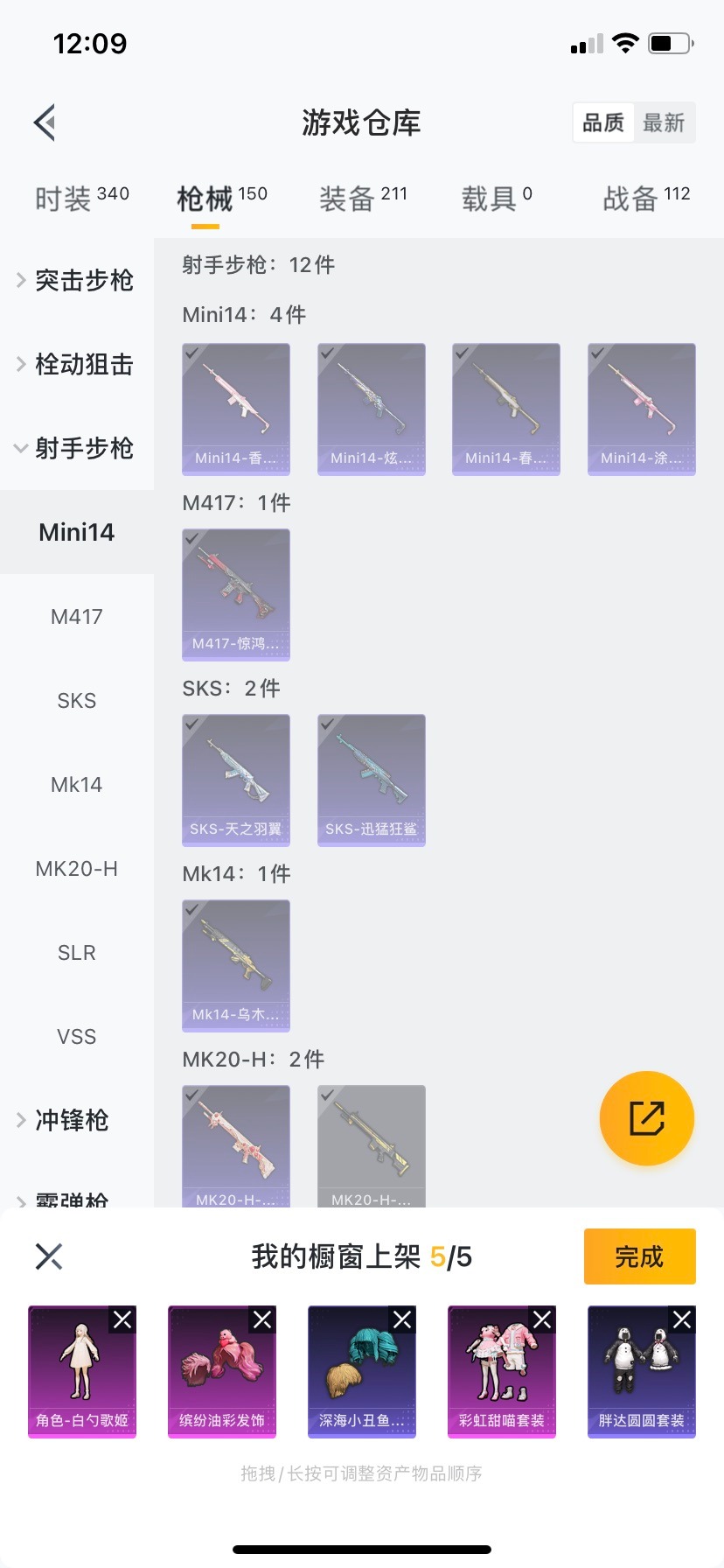
Task: Go back using the top-left arrow
Action: [45, 122]
